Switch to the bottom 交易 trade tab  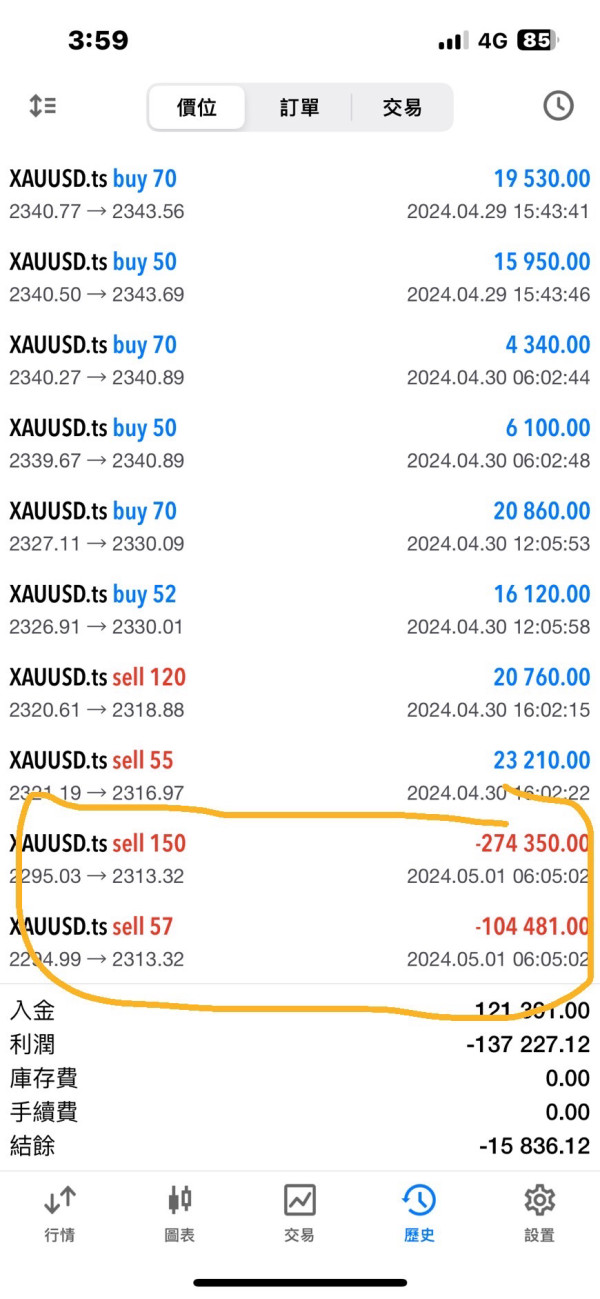pos(300,1213)
